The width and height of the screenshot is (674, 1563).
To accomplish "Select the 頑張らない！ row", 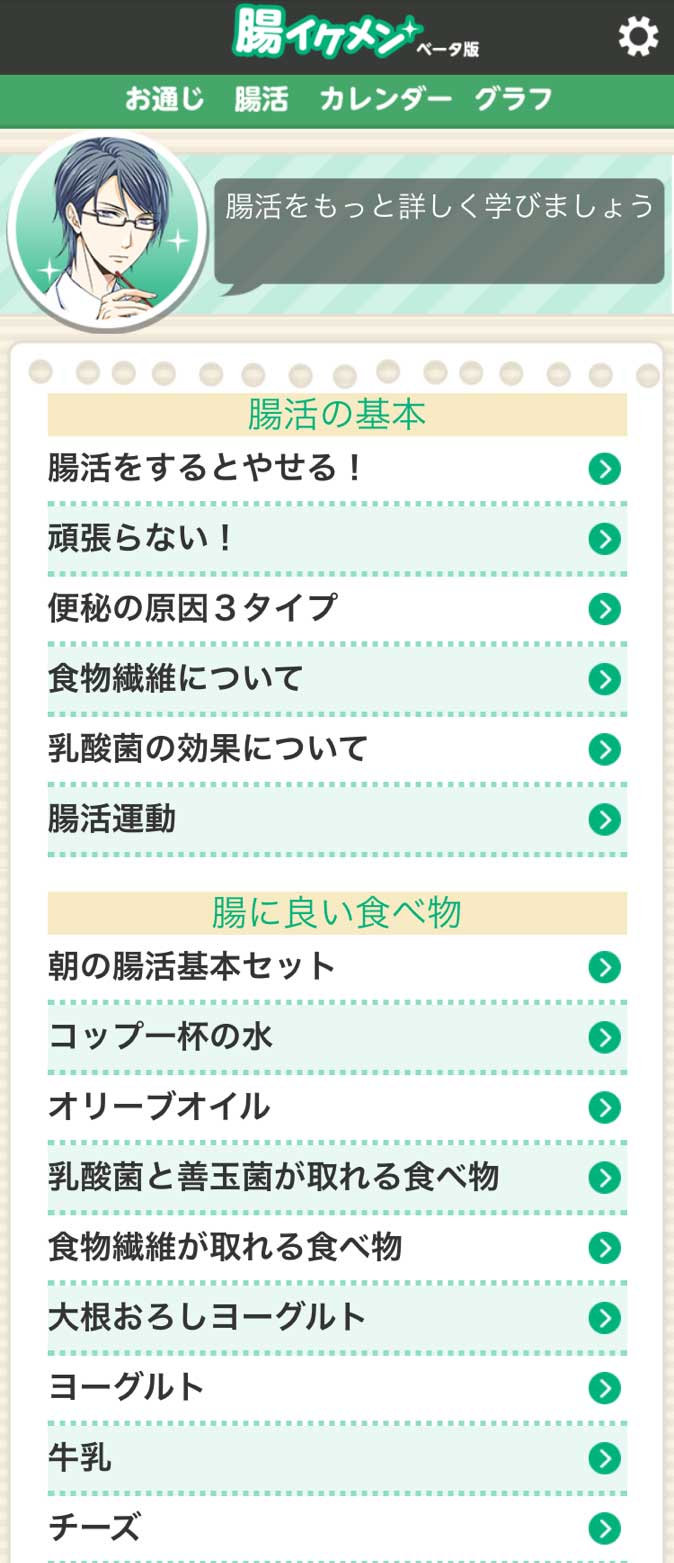I will [337, 539].
